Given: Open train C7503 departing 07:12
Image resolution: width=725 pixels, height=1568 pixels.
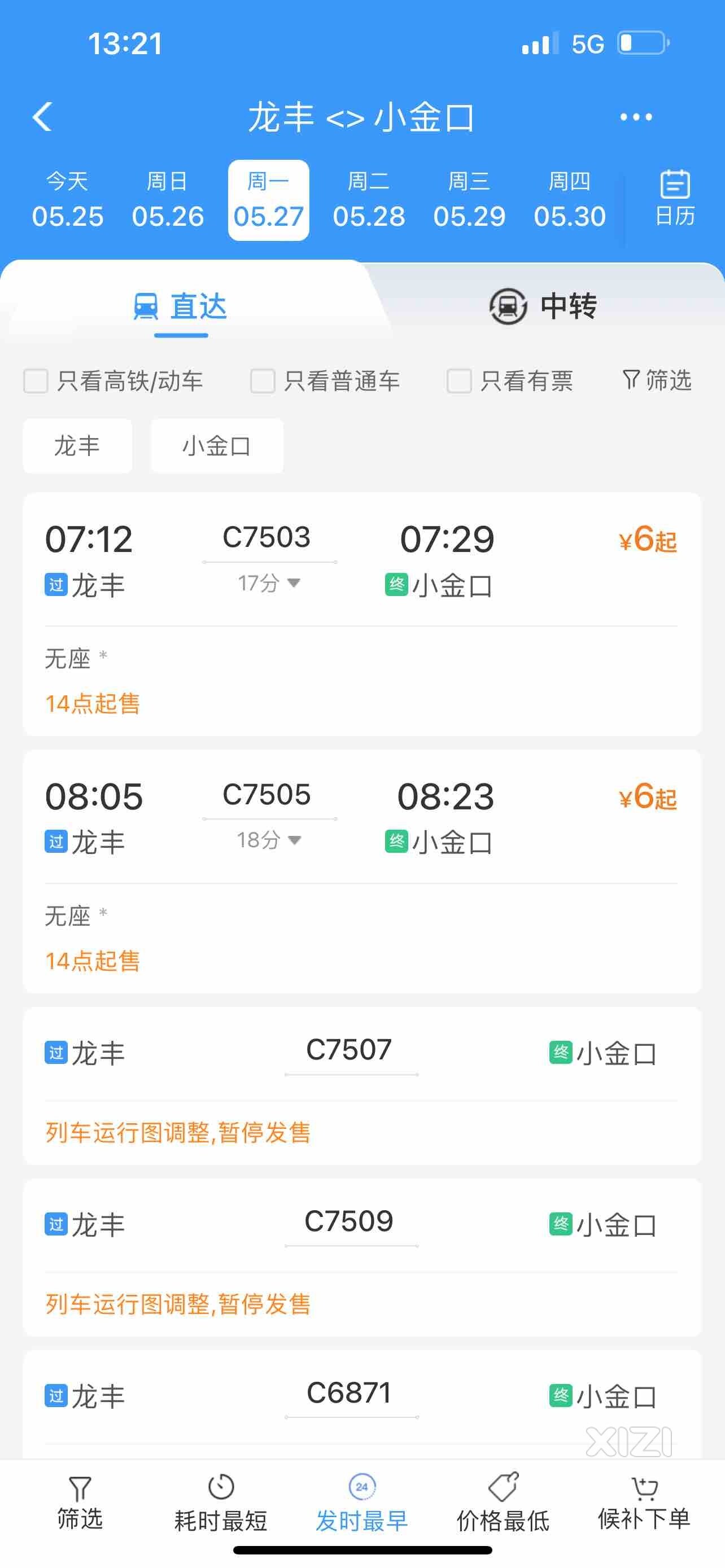Looking at the screenshot, I should click(x=362, y=614).
